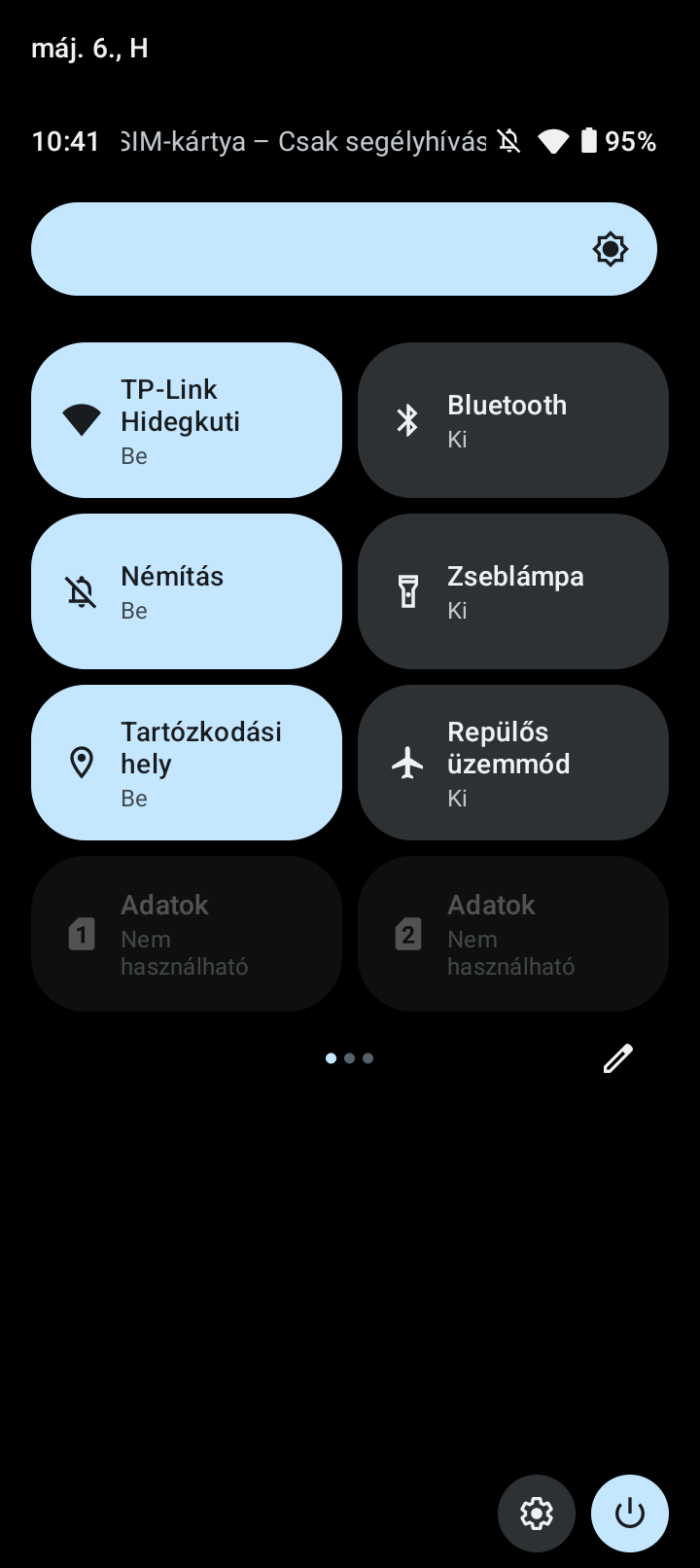Turn on the Bluetooth tile
The image size is (700, 1568).
pos(513,420)
